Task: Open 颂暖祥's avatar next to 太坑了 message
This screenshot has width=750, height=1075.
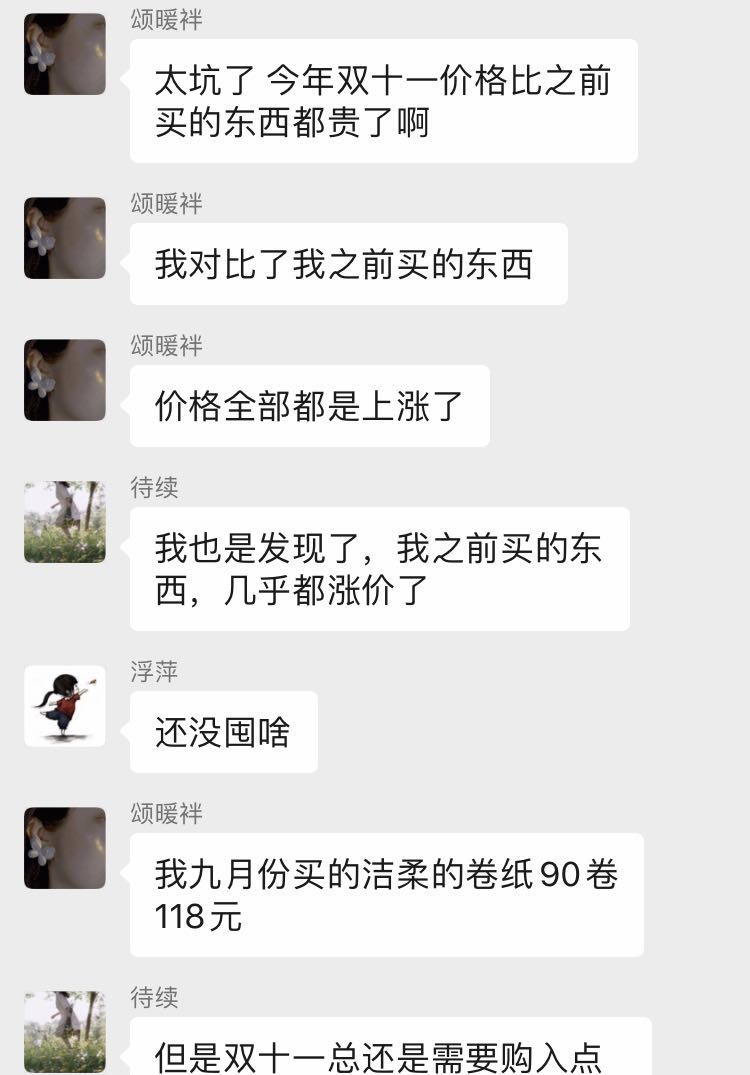Action: (x=65, y=54)
